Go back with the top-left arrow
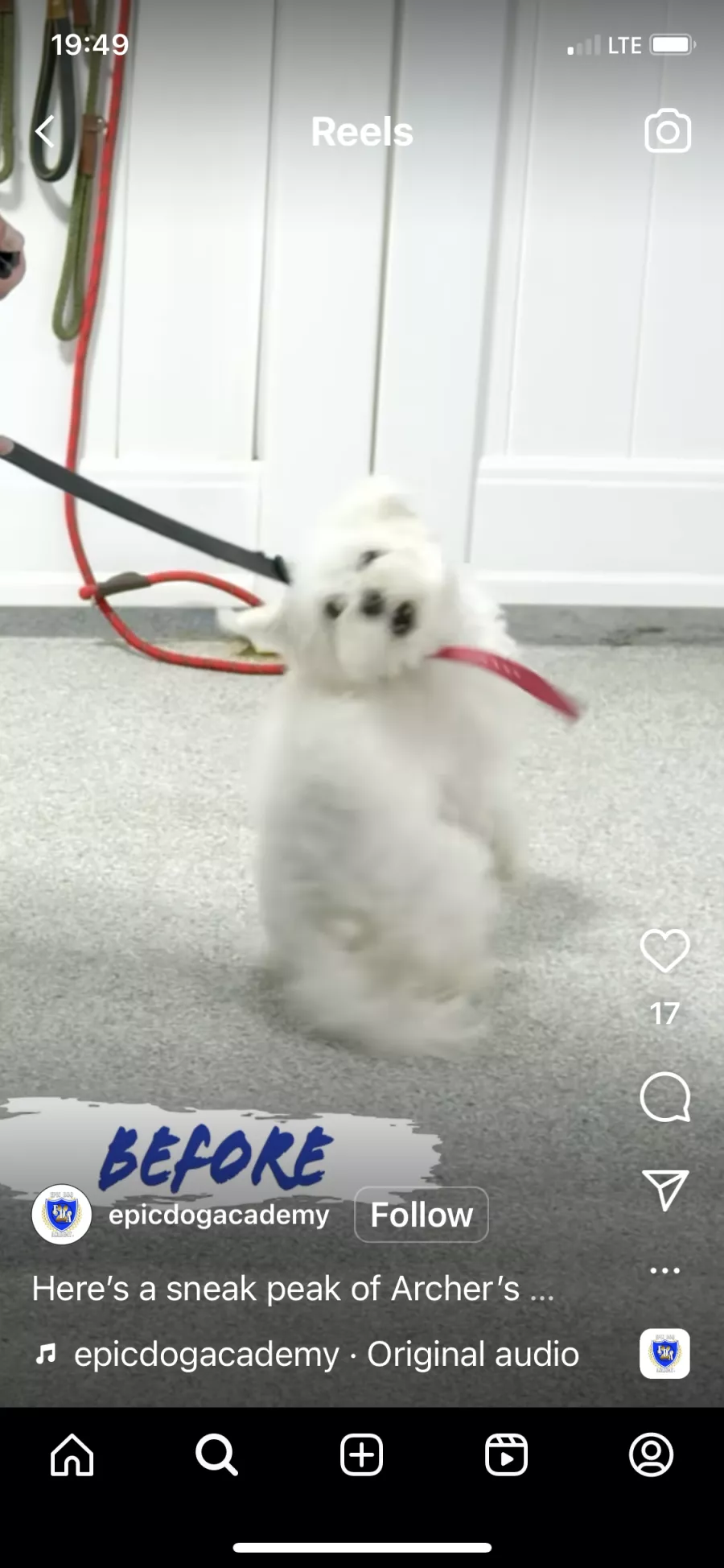The image size is (724, 1568). [x=45, y=131]
